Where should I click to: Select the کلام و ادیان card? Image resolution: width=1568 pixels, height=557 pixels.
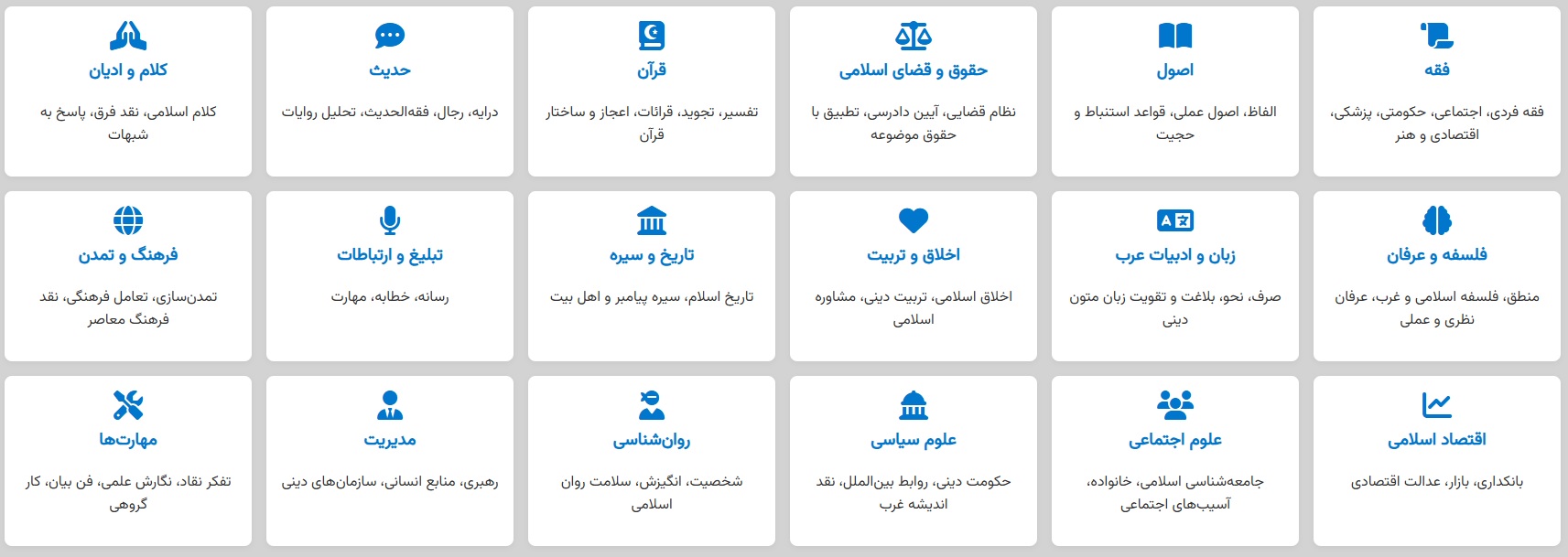[x=127, y=91]
